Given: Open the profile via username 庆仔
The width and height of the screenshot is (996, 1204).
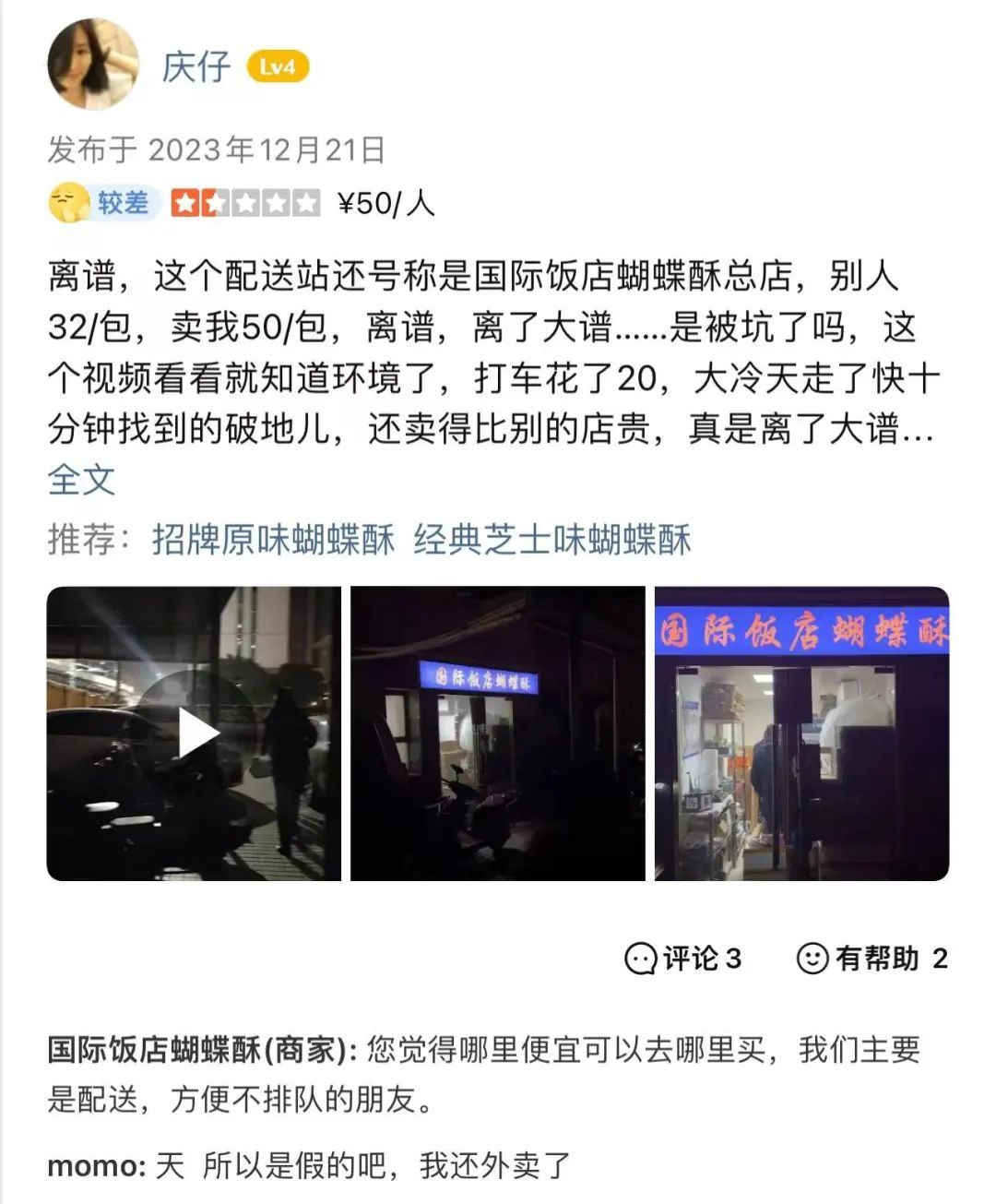Looking at the screenshot, I should 196,66.
